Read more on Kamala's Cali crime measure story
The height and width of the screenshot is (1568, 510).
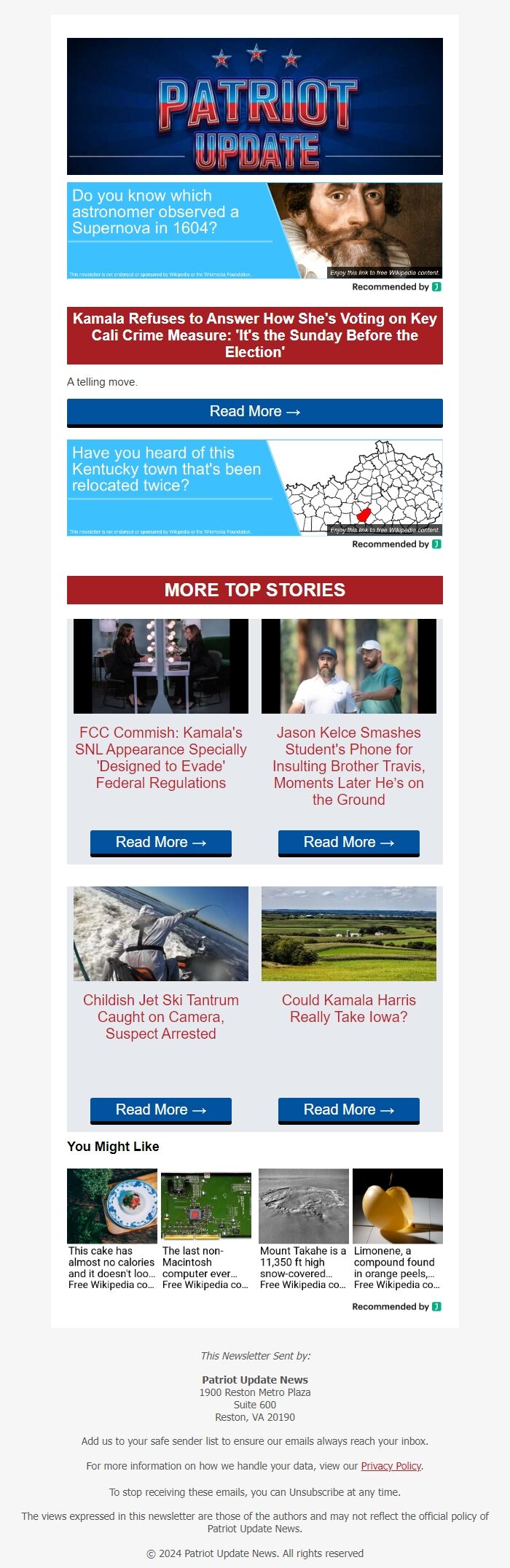click(254, 412)
